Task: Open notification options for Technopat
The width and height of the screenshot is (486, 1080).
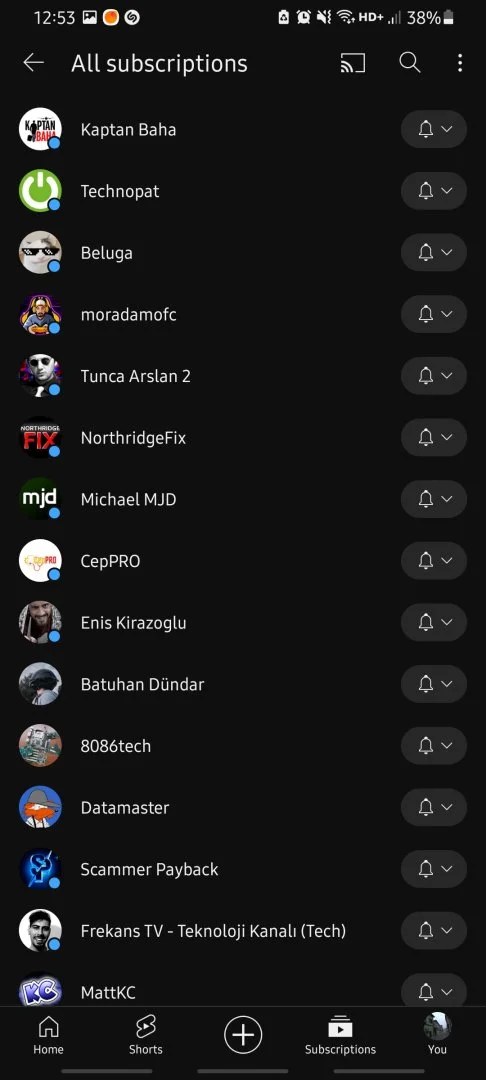Action: point(434,191)
